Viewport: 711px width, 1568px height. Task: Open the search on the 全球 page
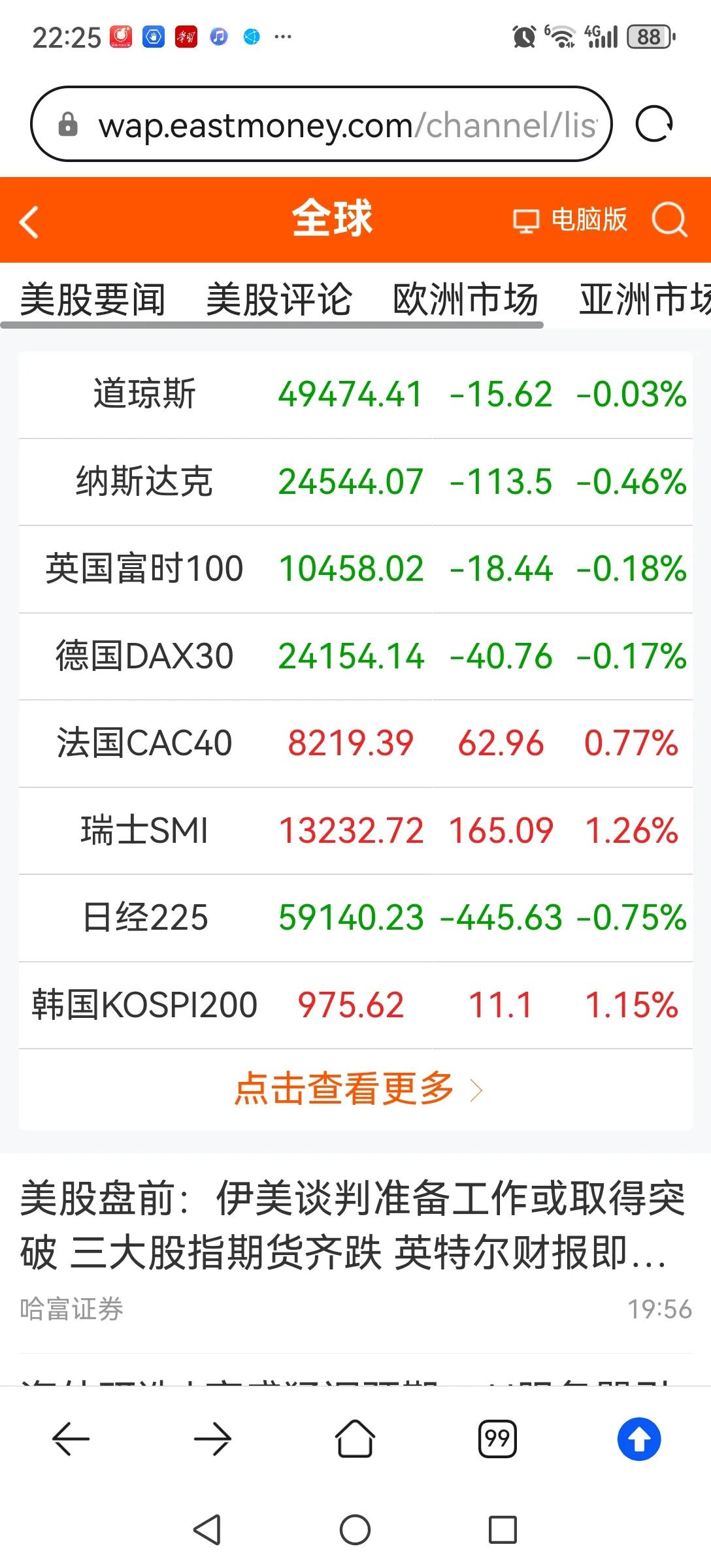[667, 220]
